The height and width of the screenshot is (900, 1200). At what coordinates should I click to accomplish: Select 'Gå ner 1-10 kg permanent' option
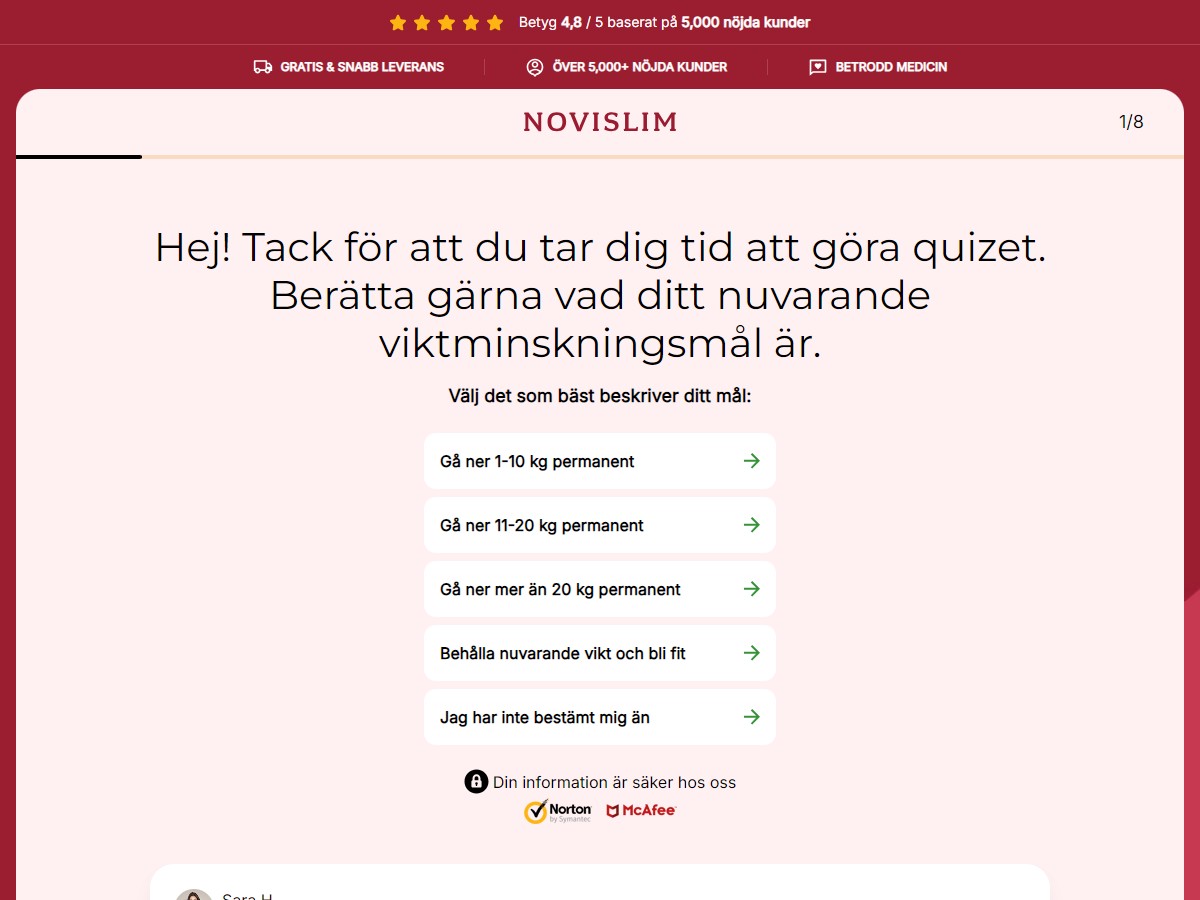click(x=599, y=461)
